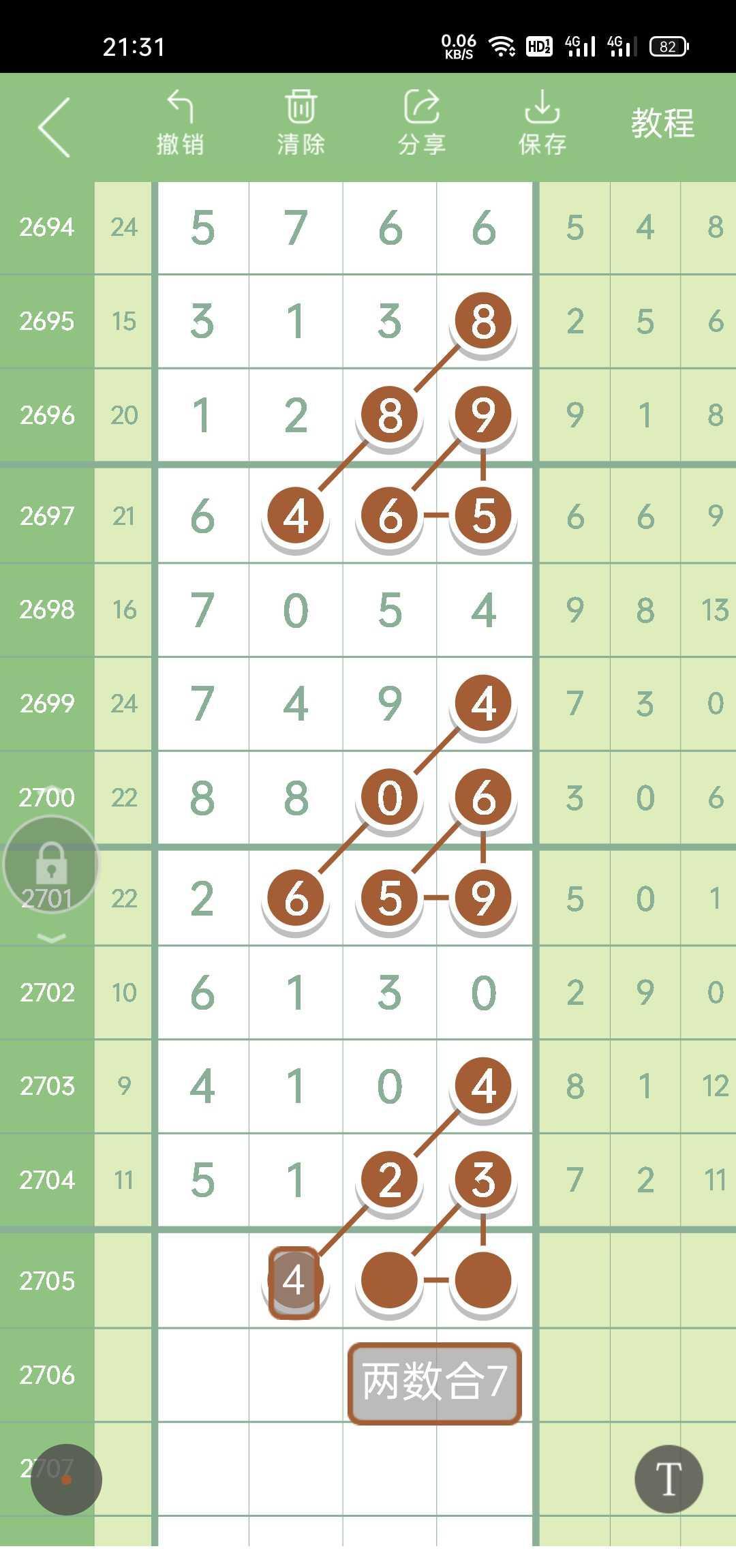Clear all markings with 清除
Screen dimensions: 736x1568
[x=301, y=123]
